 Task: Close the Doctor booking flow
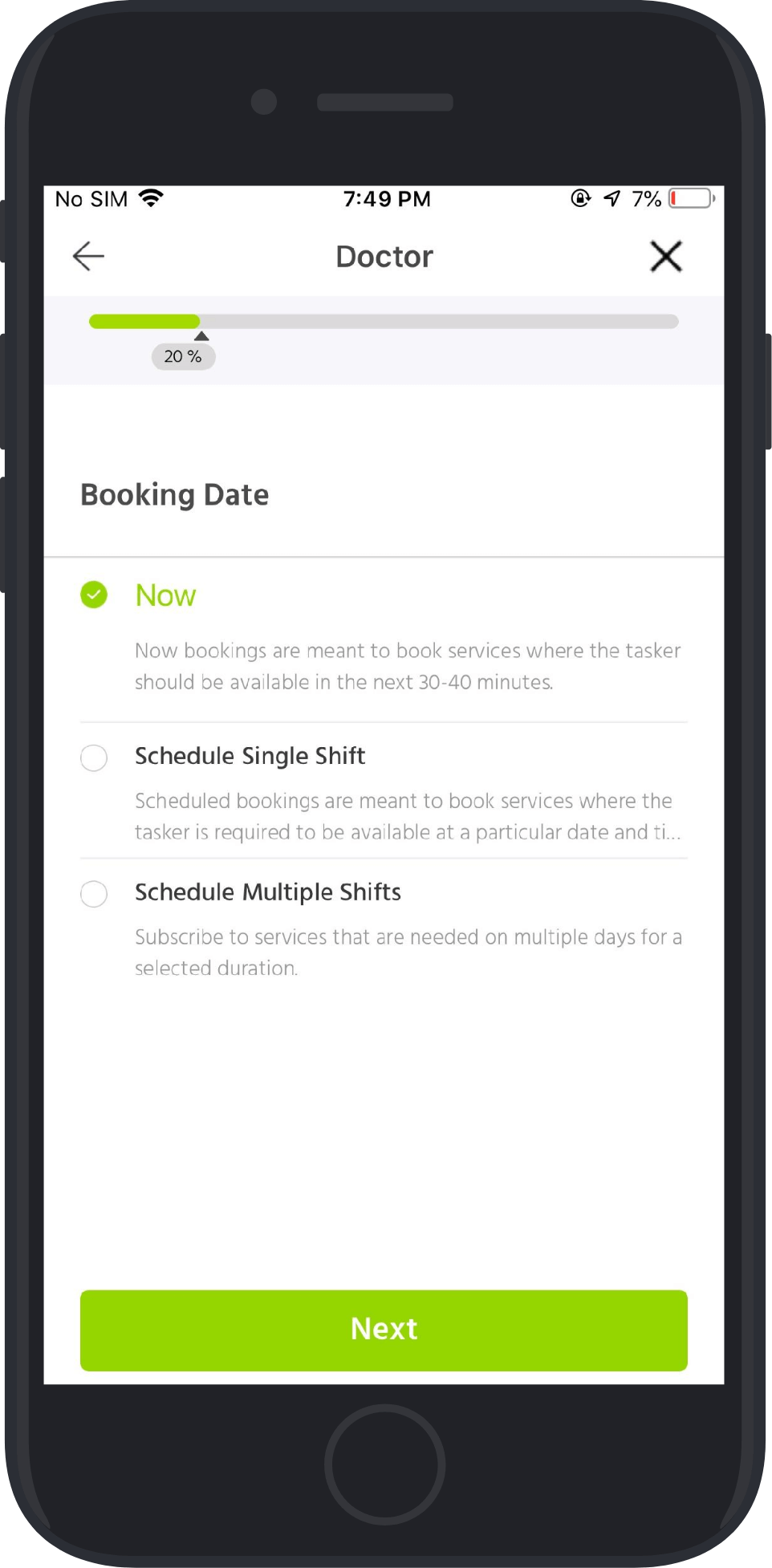click(x=665, y=257)
